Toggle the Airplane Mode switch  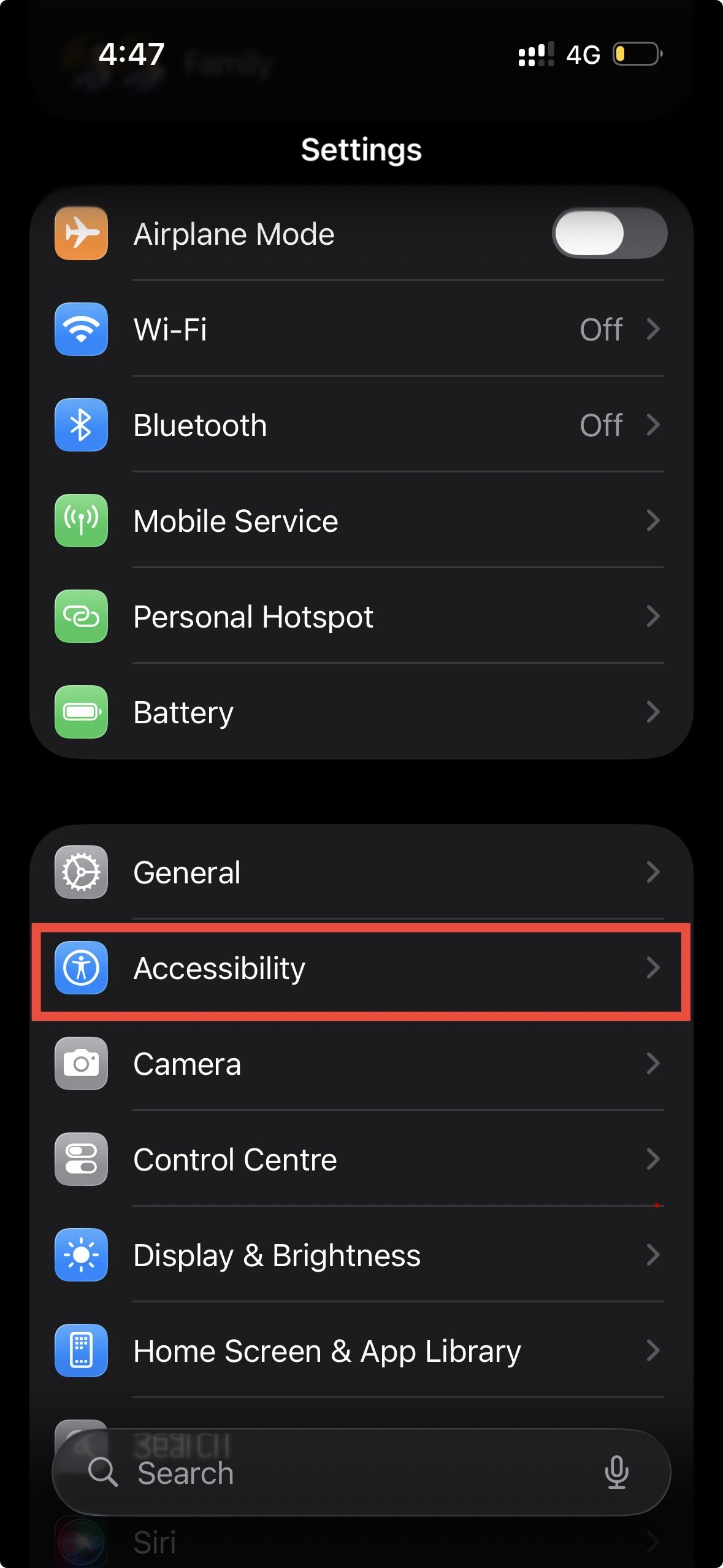click(x=609, y=233)
